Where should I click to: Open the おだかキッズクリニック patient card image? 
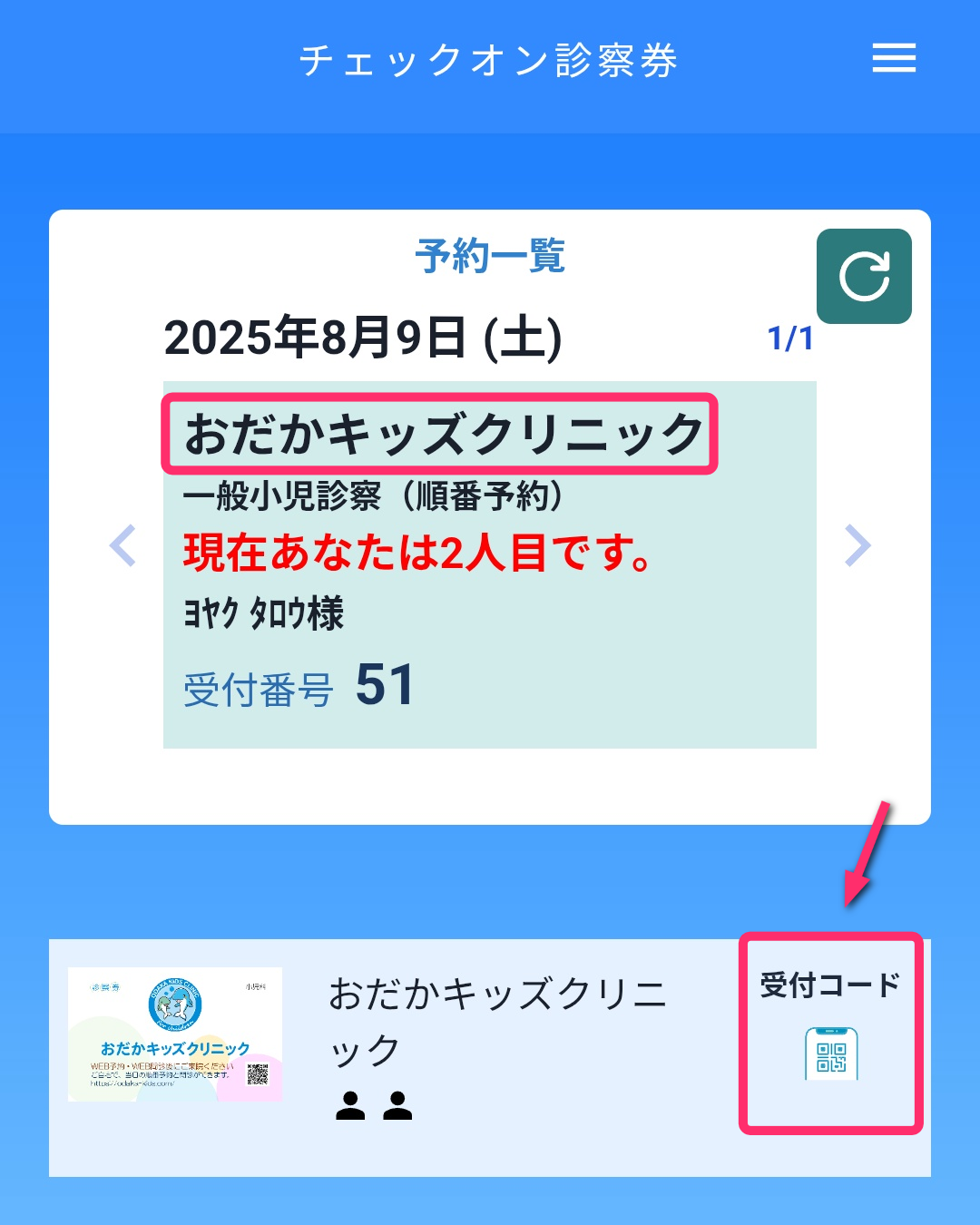pos(175,1034)
